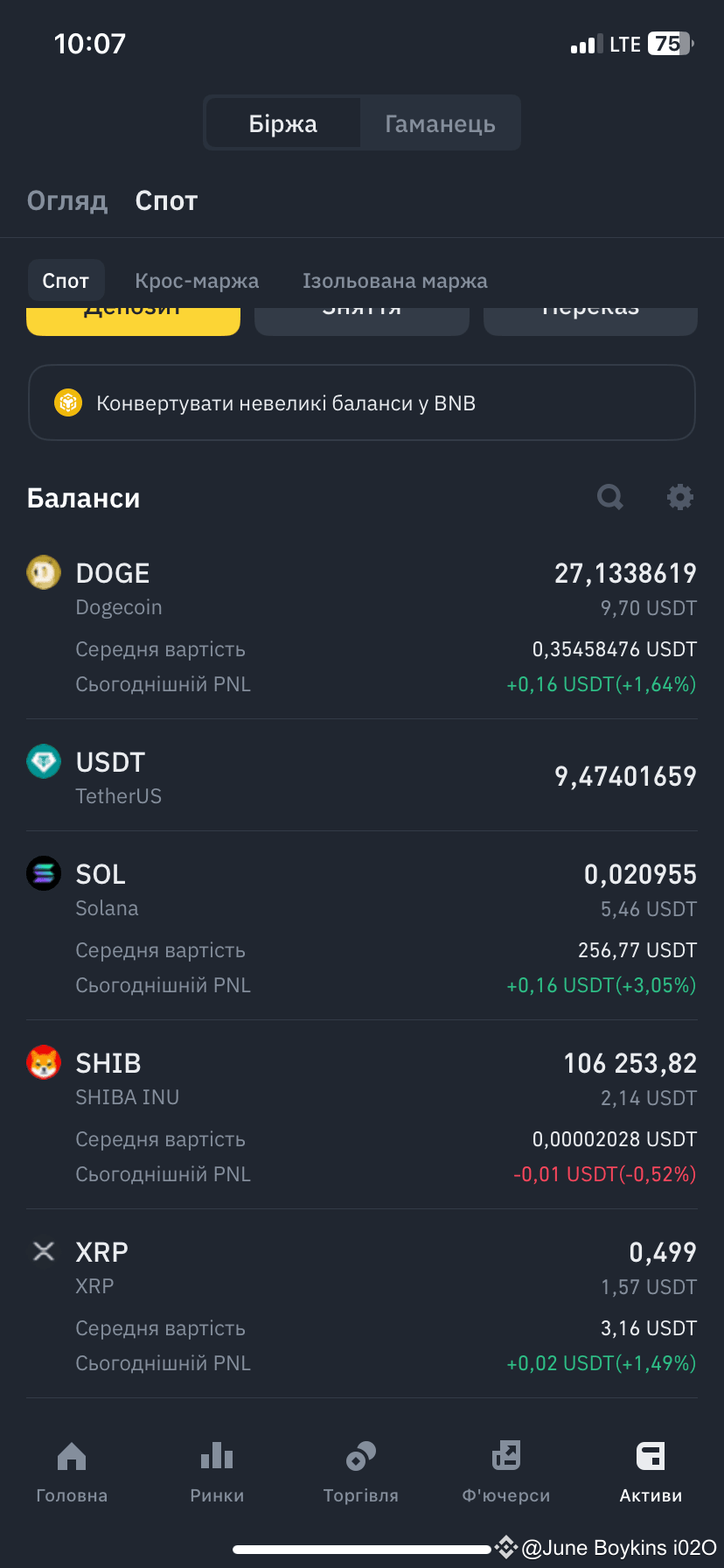
Task: Tap the Dogecoin coin logo
Action: pos(43,572)
